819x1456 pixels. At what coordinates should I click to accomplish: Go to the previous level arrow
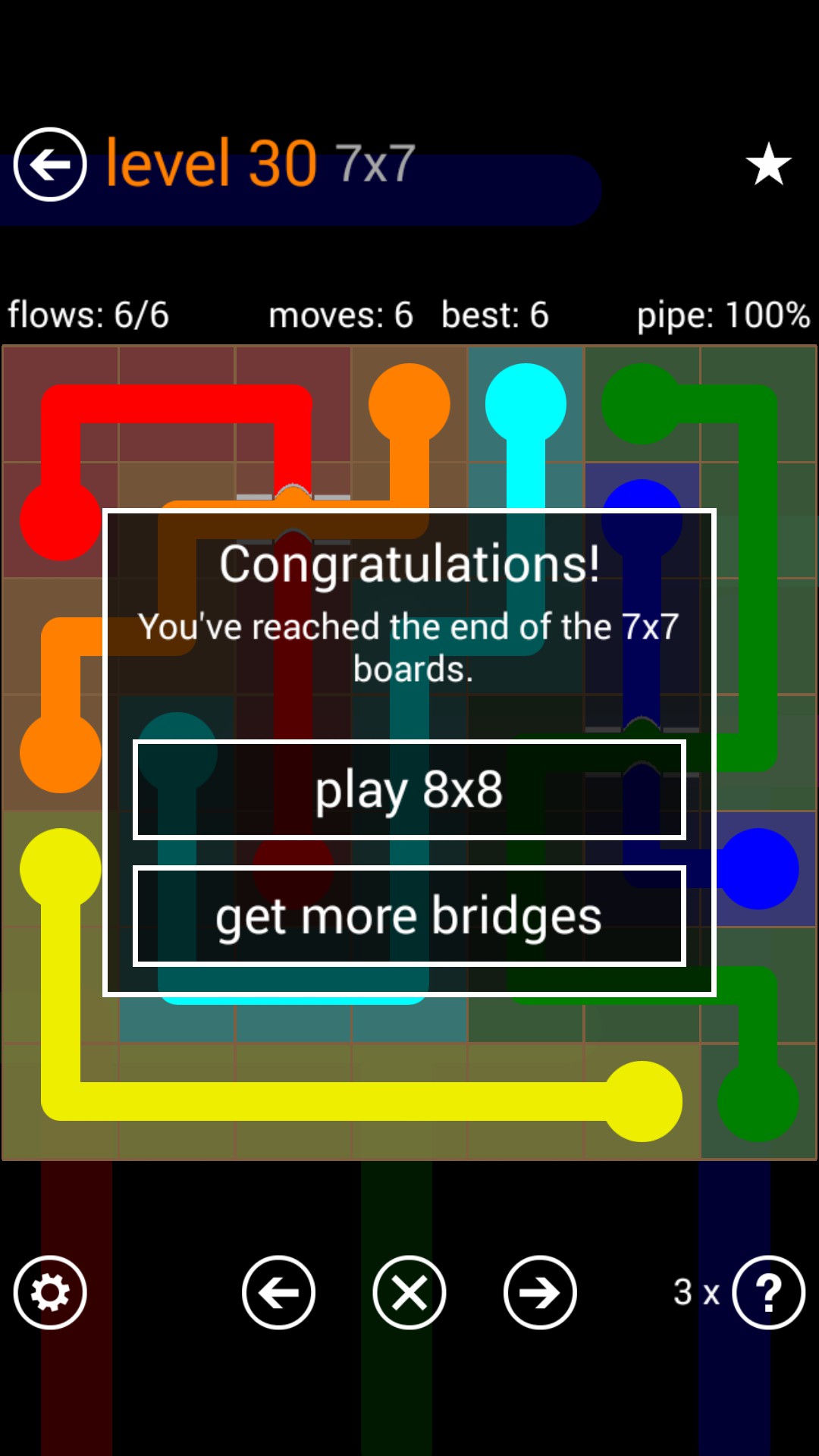[x=278, y=1292]
